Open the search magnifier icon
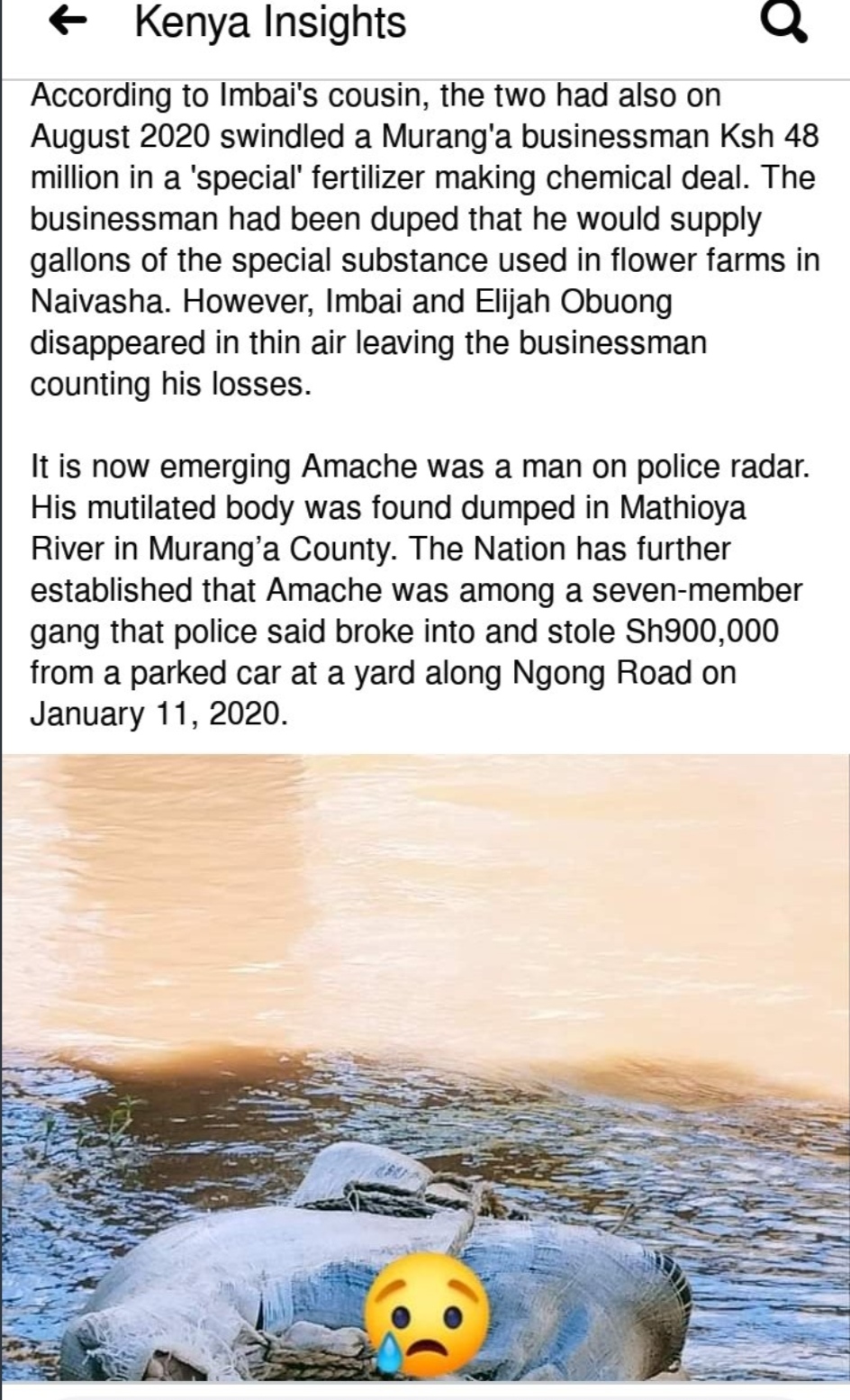 [783, 24]
